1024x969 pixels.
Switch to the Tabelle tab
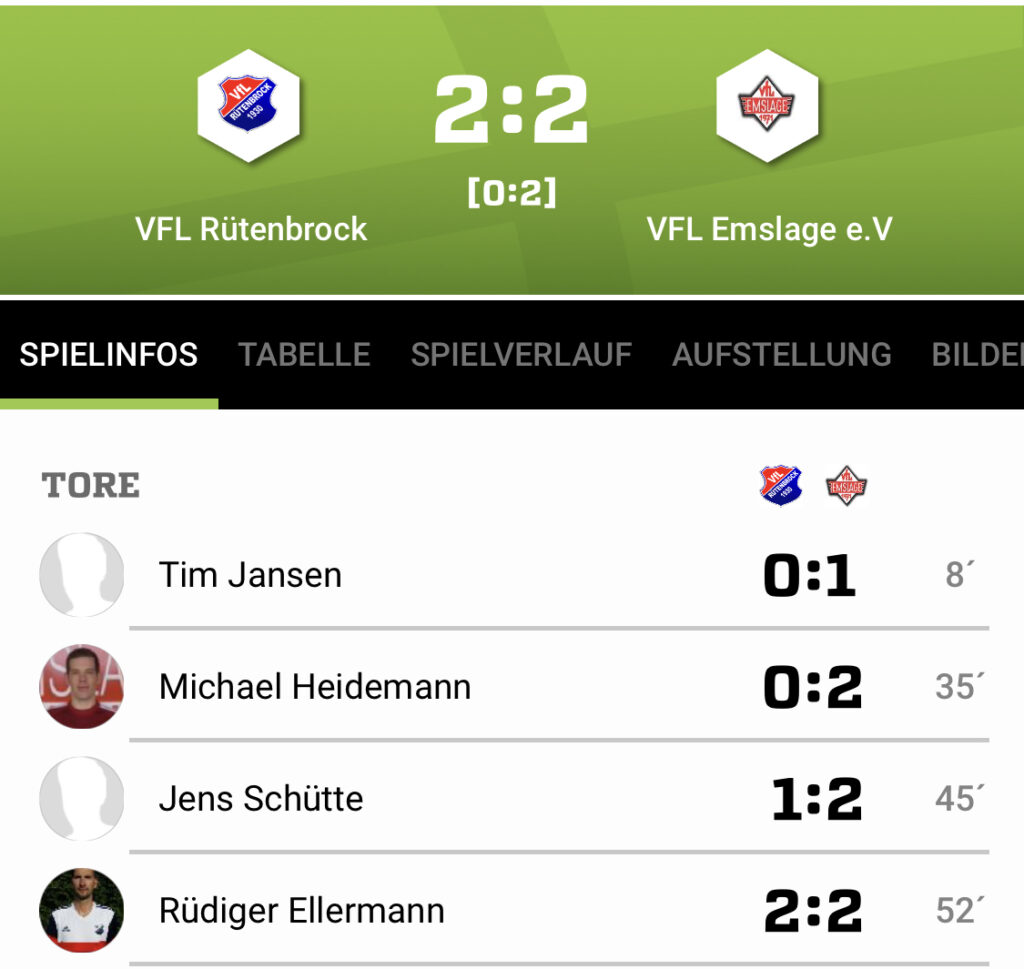click(304, 355)
